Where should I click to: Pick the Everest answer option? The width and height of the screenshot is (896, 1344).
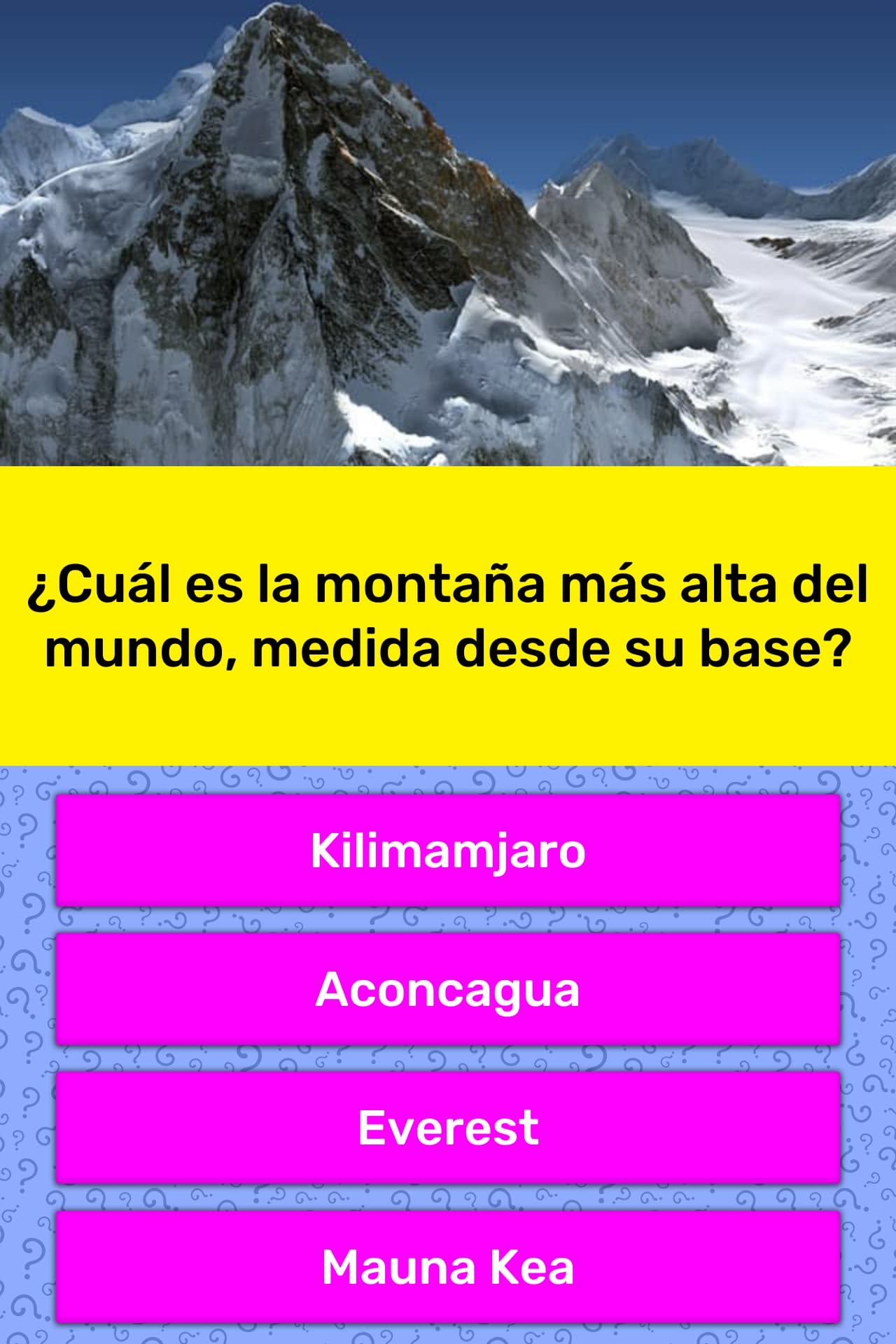coord(448,1128)
